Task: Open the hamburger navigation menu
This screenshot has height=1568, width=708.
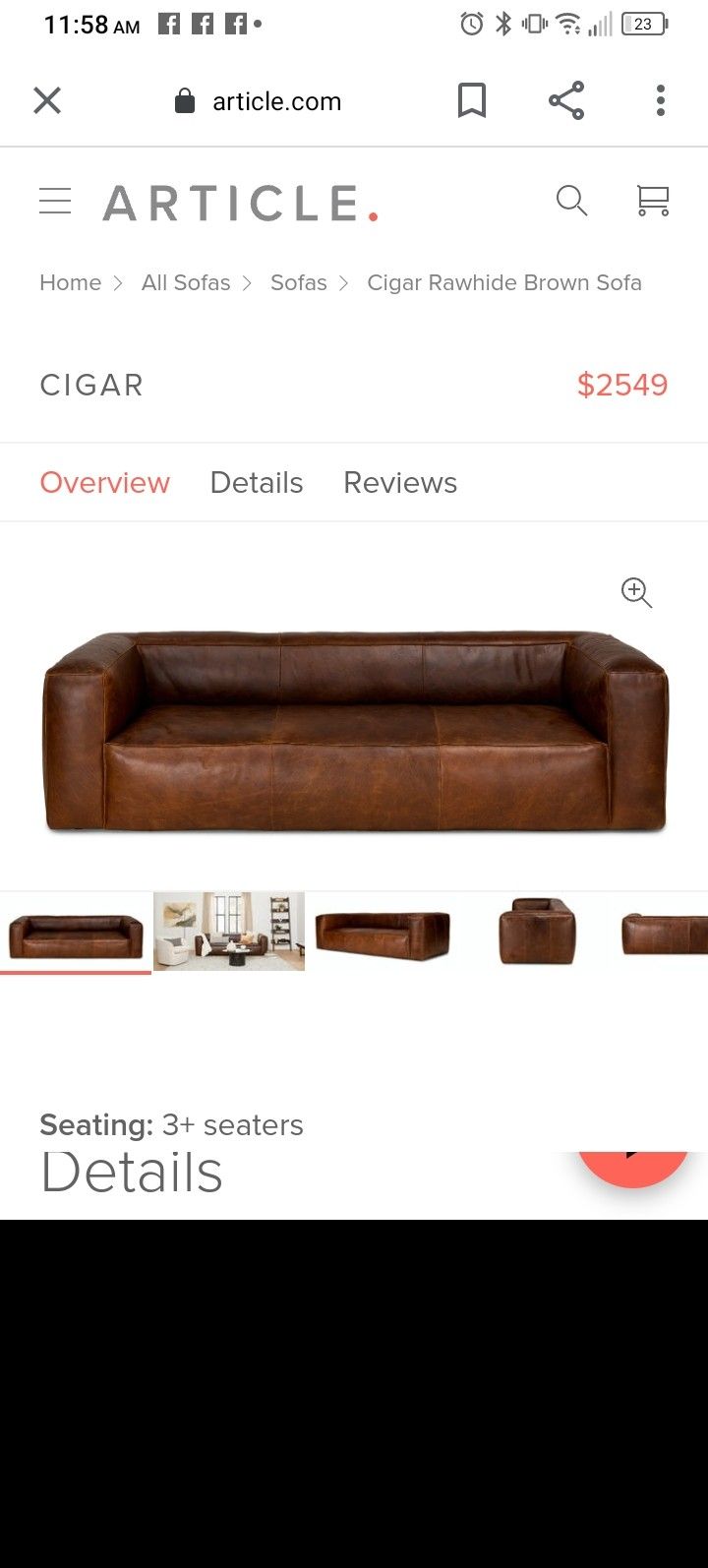Action: tap(54, 201)
